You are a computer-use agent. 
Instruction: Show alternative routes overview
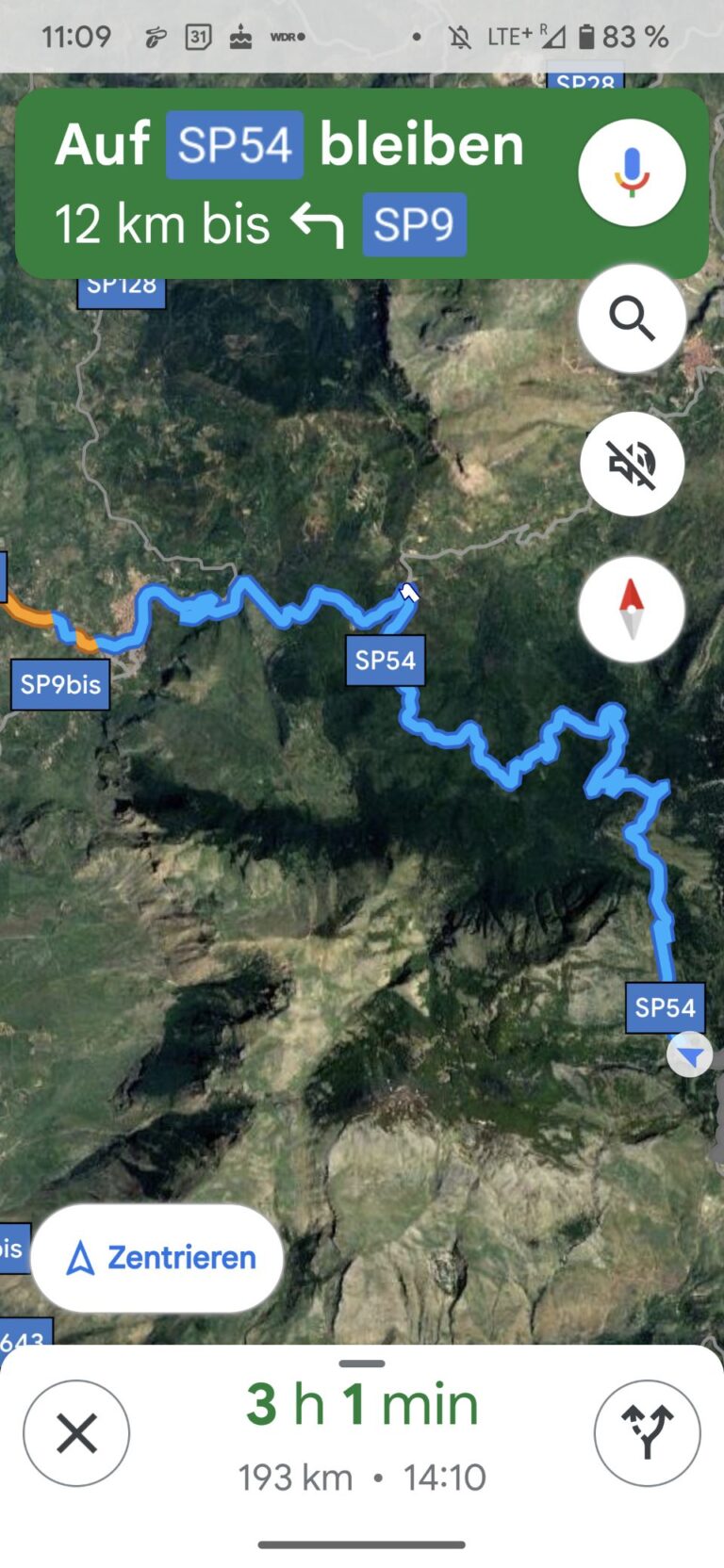pos(647,1433)
